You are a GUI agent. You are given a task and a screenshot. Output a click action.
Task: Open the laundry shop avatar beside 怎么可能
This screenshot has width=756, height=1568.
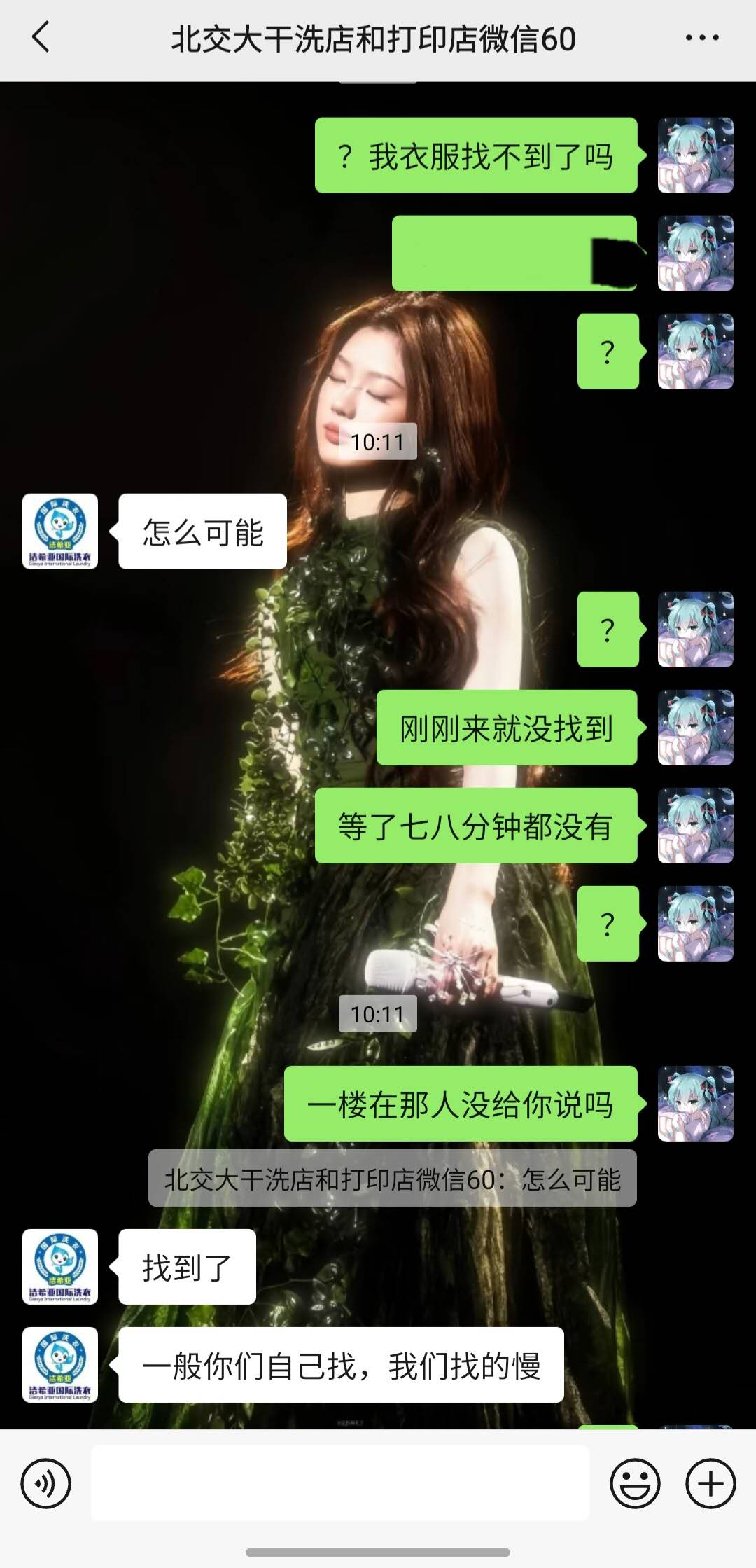pyautogui.click(x=60, y=532)
